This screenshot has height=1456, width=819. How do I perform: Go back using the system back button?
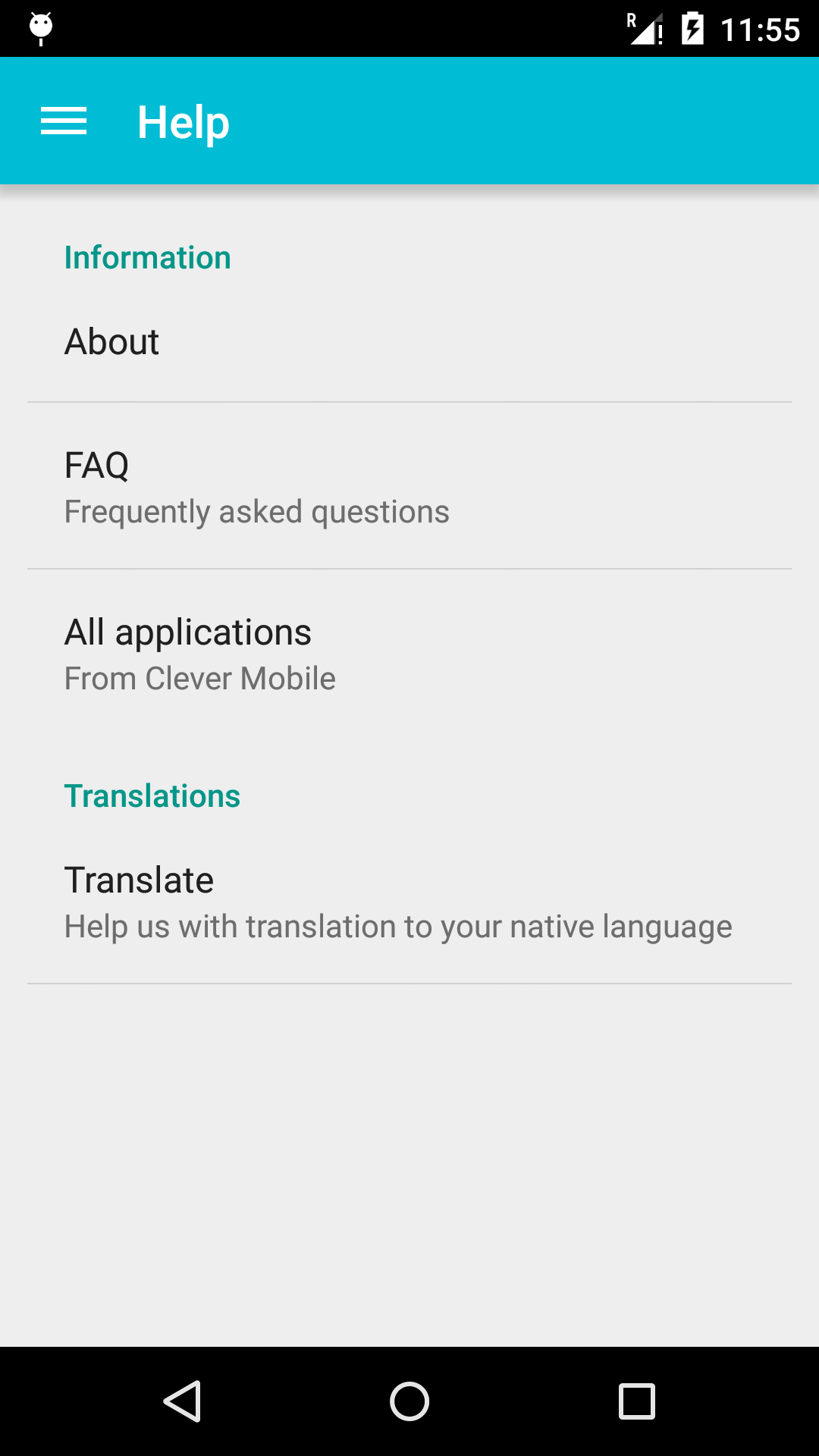182,1401
